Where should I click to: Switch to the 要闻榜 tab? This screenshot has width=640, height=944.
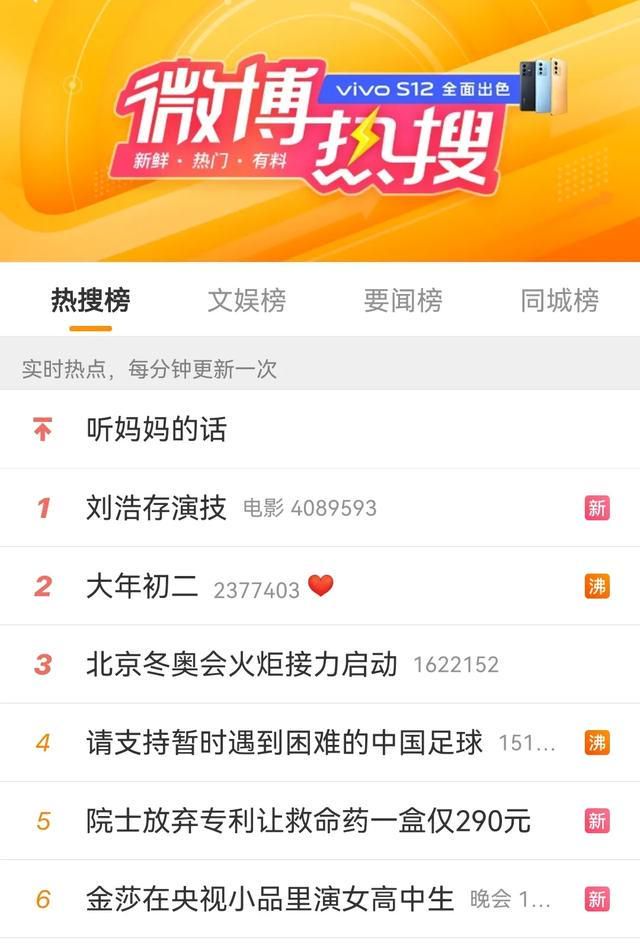(403, 300)
